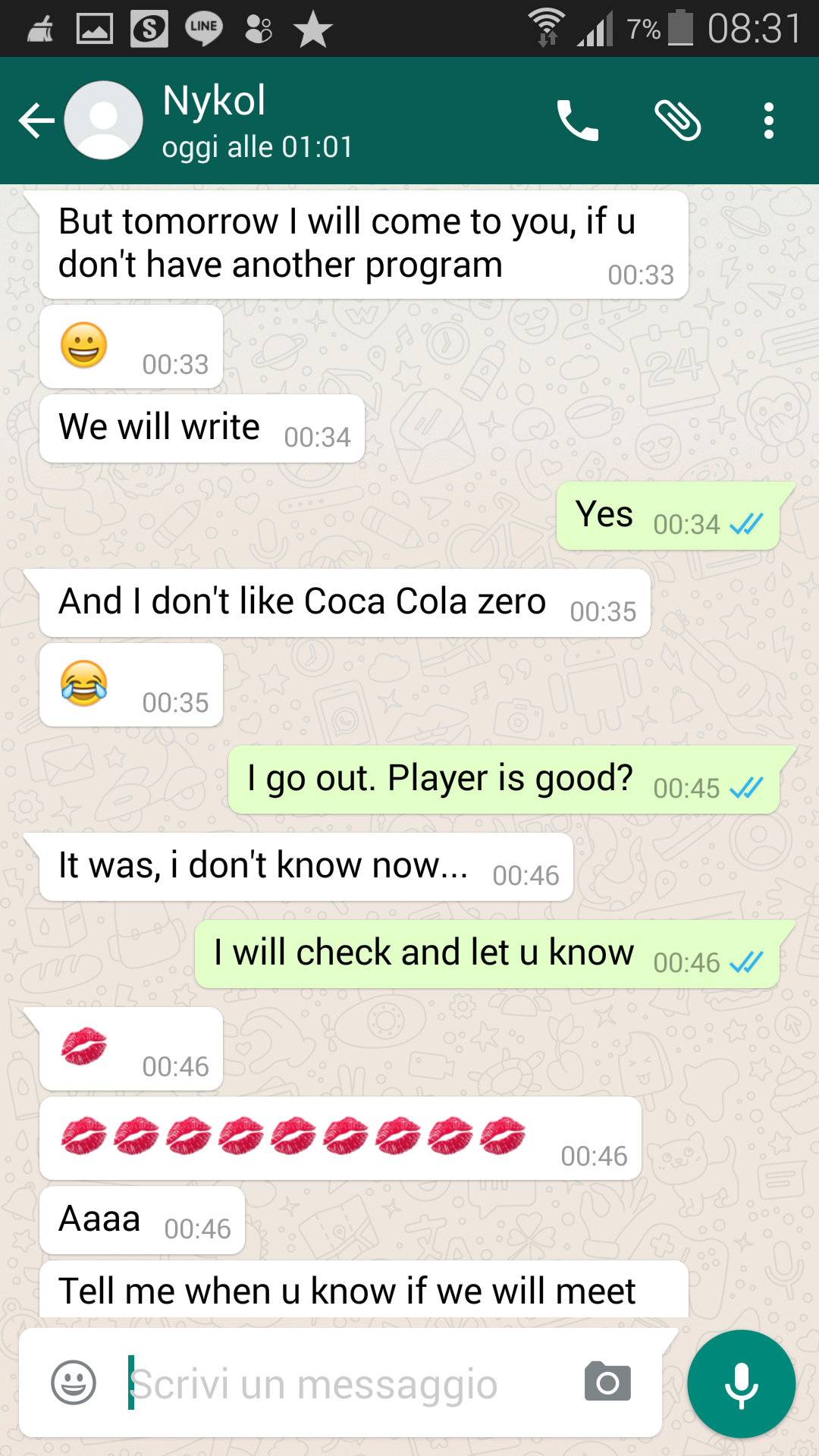This screenshot has width=819, height=1456.
Task: Focus the Scrivi un messaggio field
Action: pos(341,1384)
